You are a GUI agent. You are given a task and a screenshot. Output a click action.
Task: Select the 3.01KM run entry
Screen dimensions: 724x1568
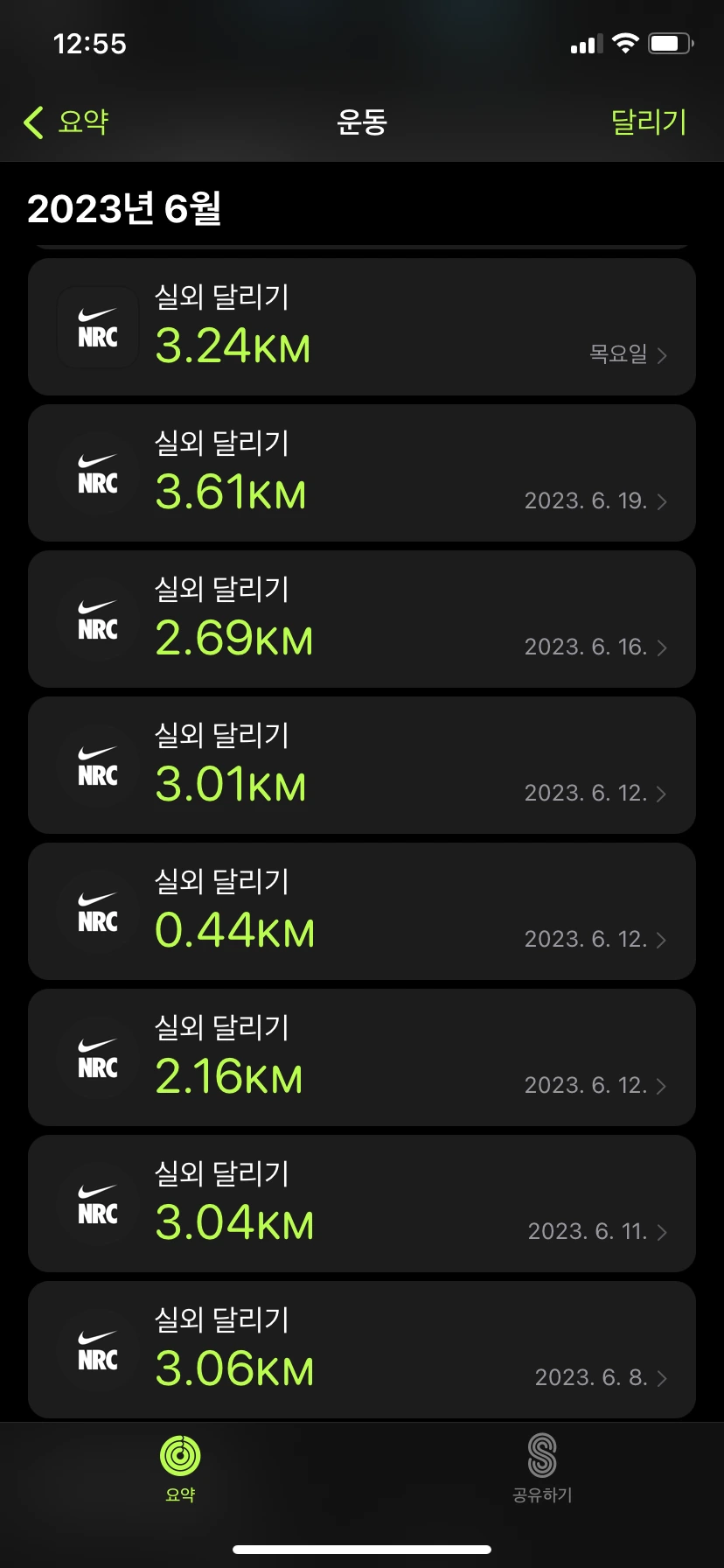(x=362, y=766)
